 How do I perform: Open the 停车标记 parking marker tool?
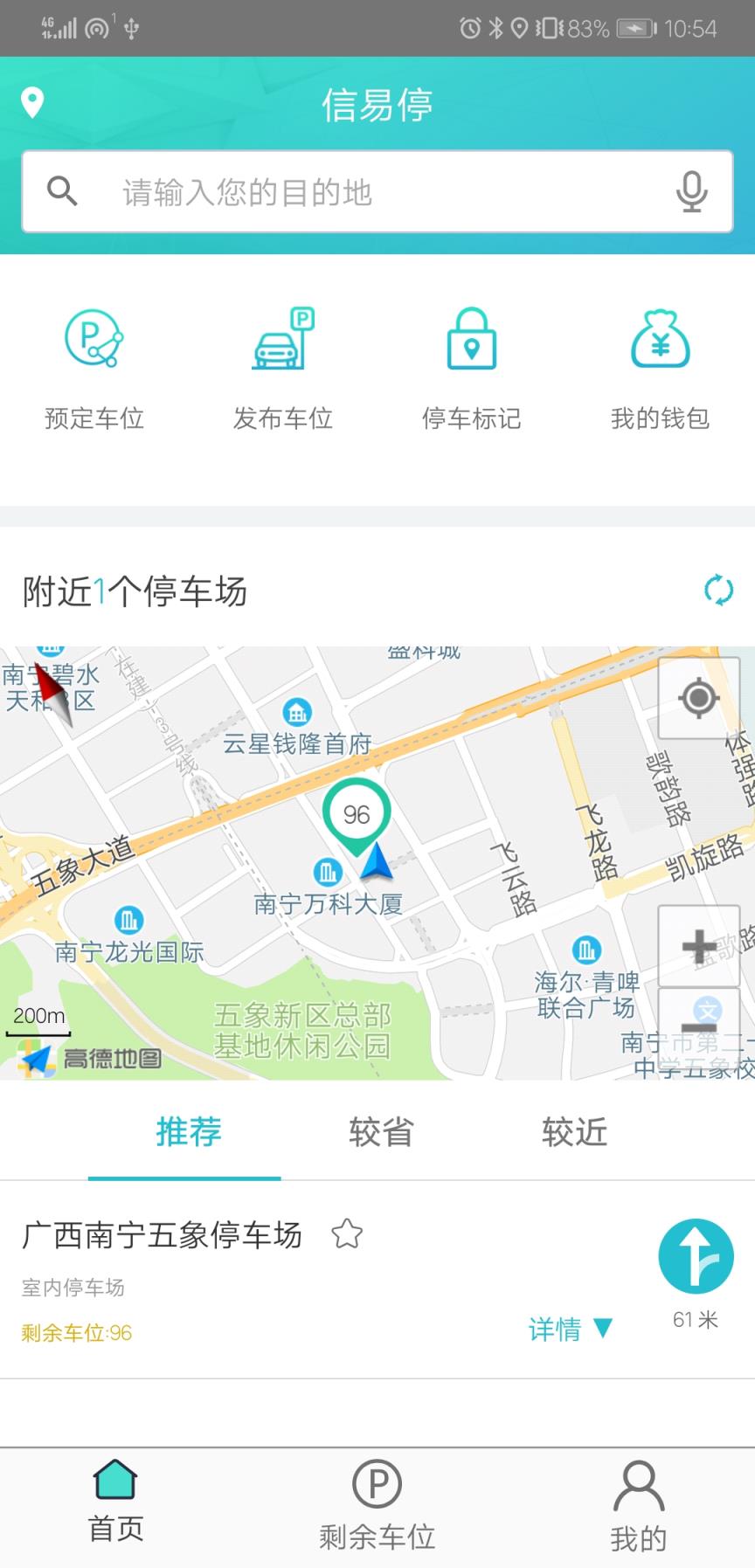pyautogui.click(x=471, y=363)
